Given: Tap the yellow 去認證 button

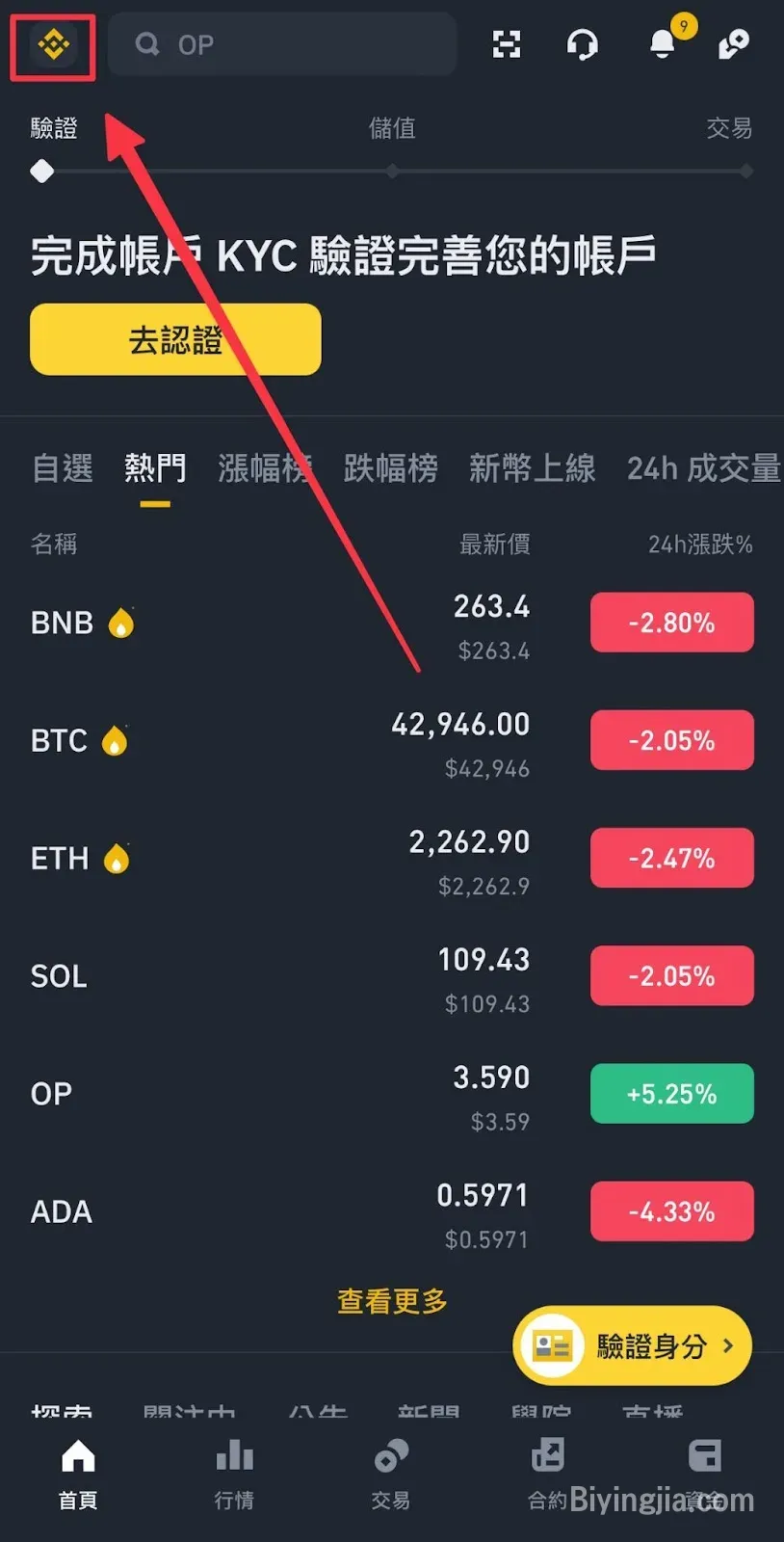Looking at the screenshot, I should (x=175, y=339).
